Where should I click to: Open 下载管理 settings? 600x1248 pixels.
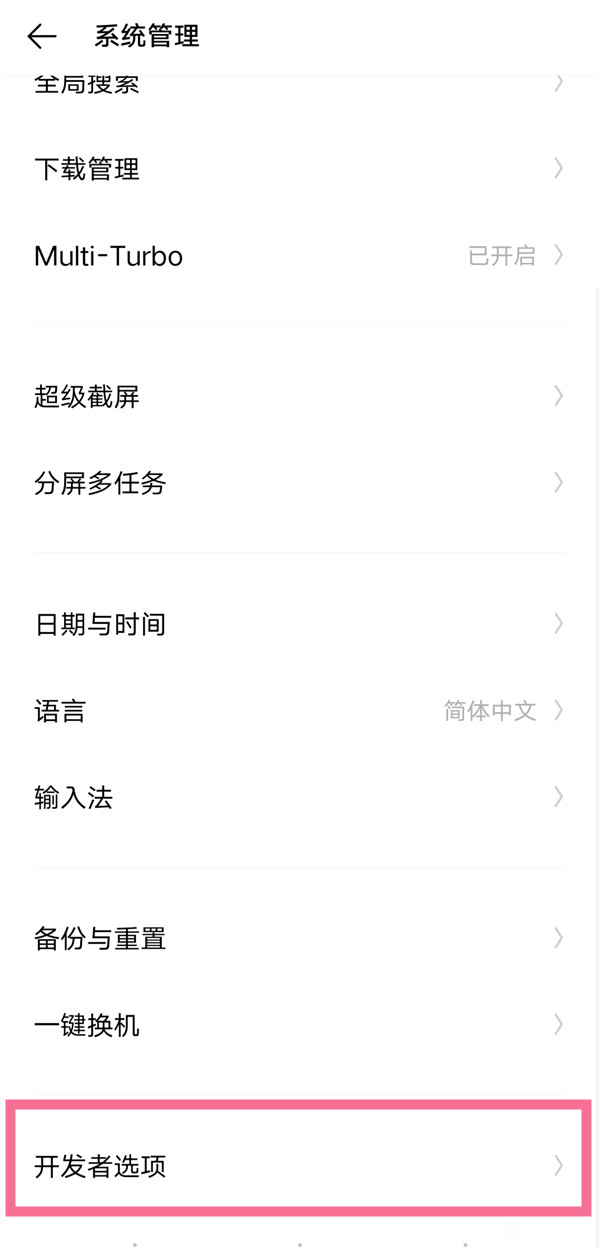coord(300,169)
